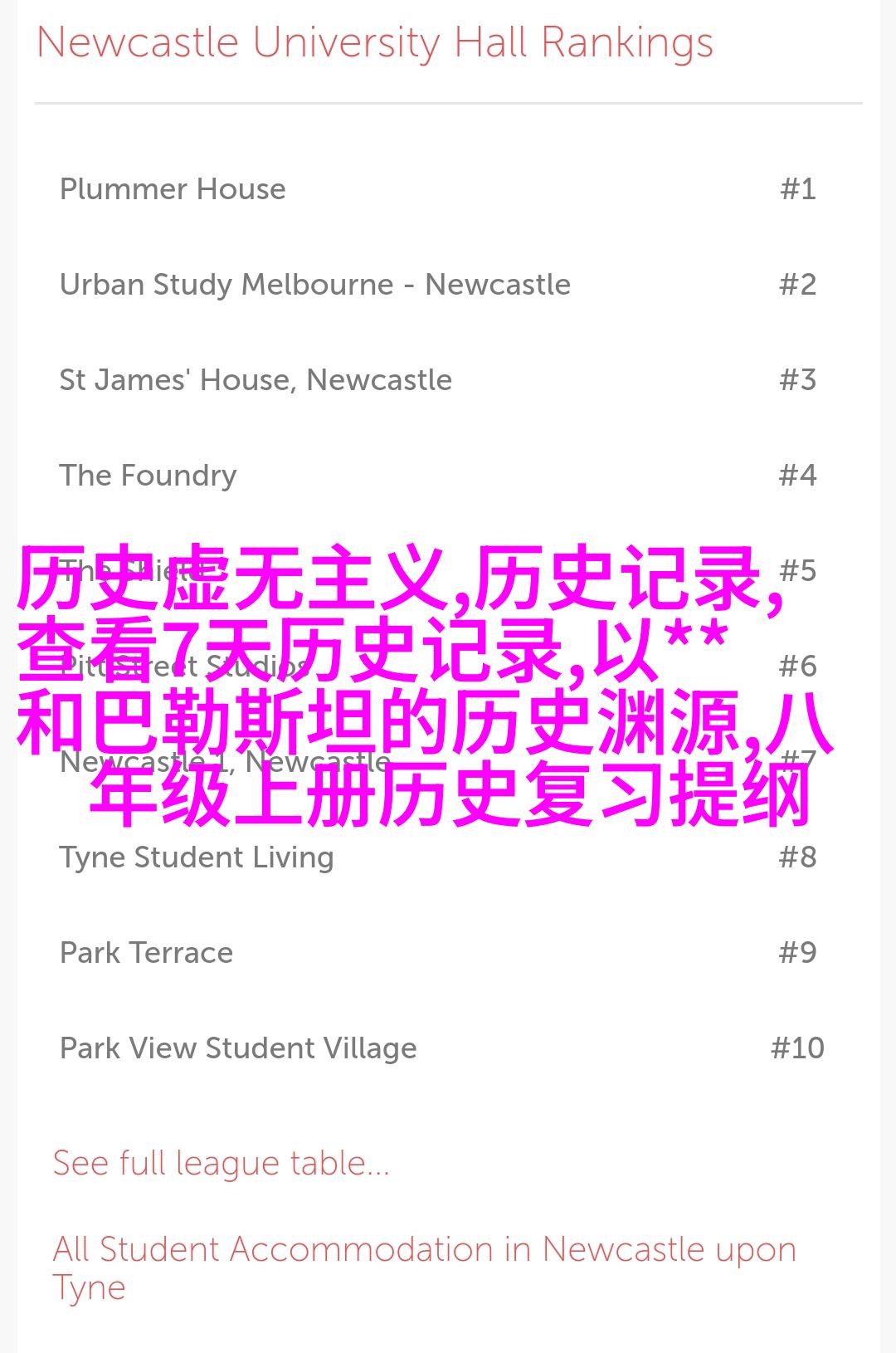This screenshot has height=1353, width=896.
Task: Select Park View Student Village
Action: 238,1048
